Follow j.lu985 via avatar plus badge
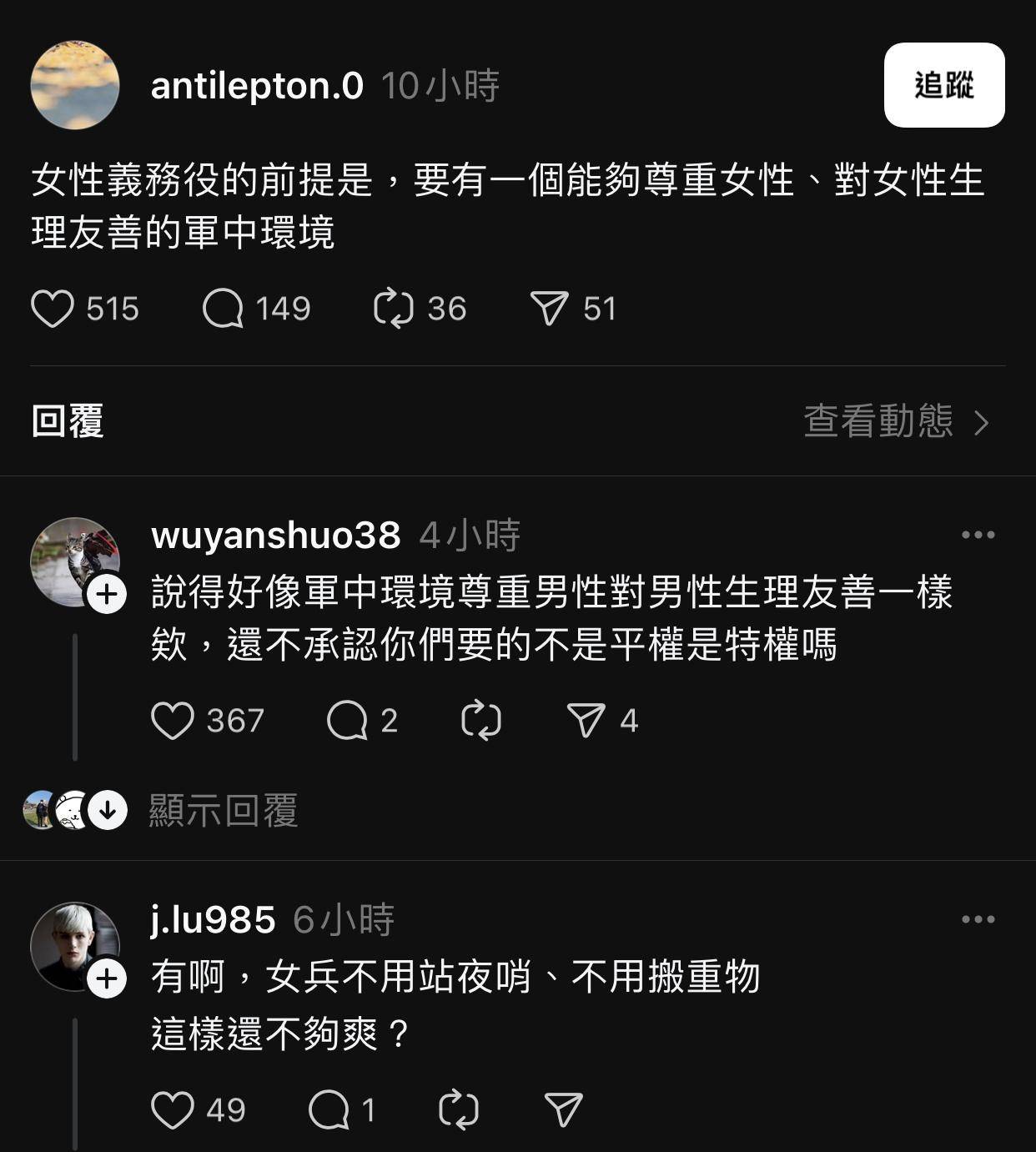 point(107,978)
